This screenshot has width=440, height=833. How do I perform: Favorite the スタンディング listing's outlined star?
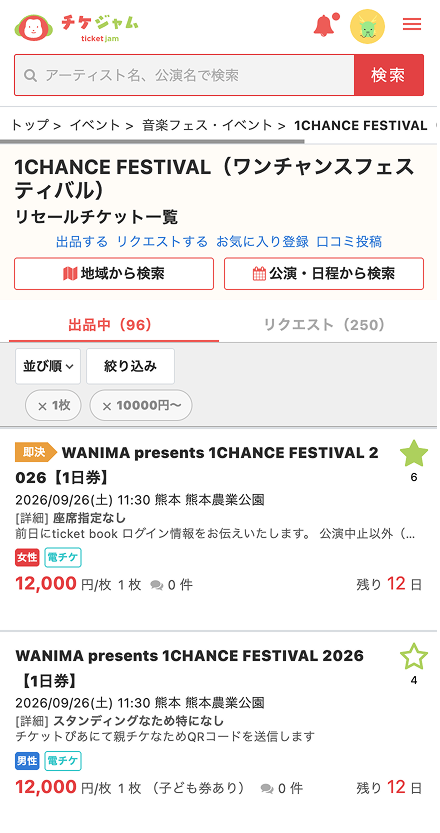(x=413, y=657)
